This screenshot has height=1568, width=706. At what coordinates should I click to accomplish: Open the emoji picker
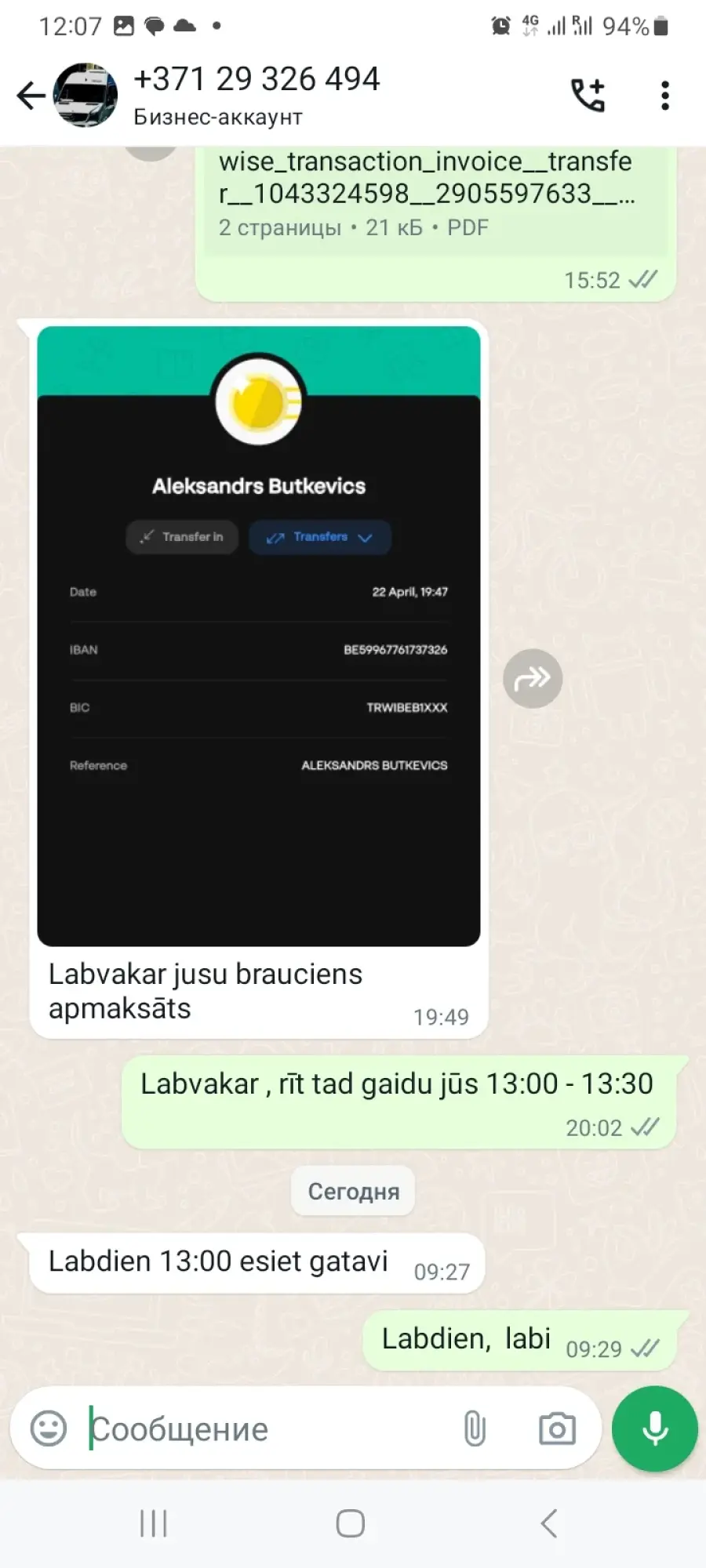(49, 1428)
